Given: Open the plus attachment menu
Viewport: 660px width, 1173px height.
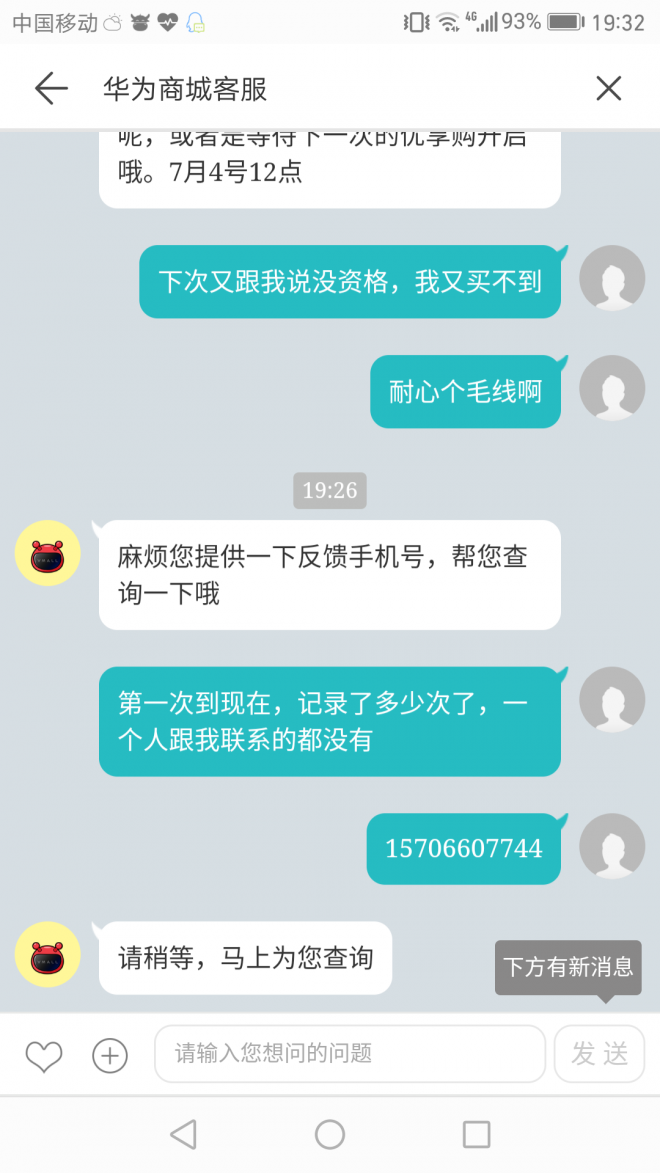Looking at the screenshot, I should pyautogui.click(x=110, y=1056).
